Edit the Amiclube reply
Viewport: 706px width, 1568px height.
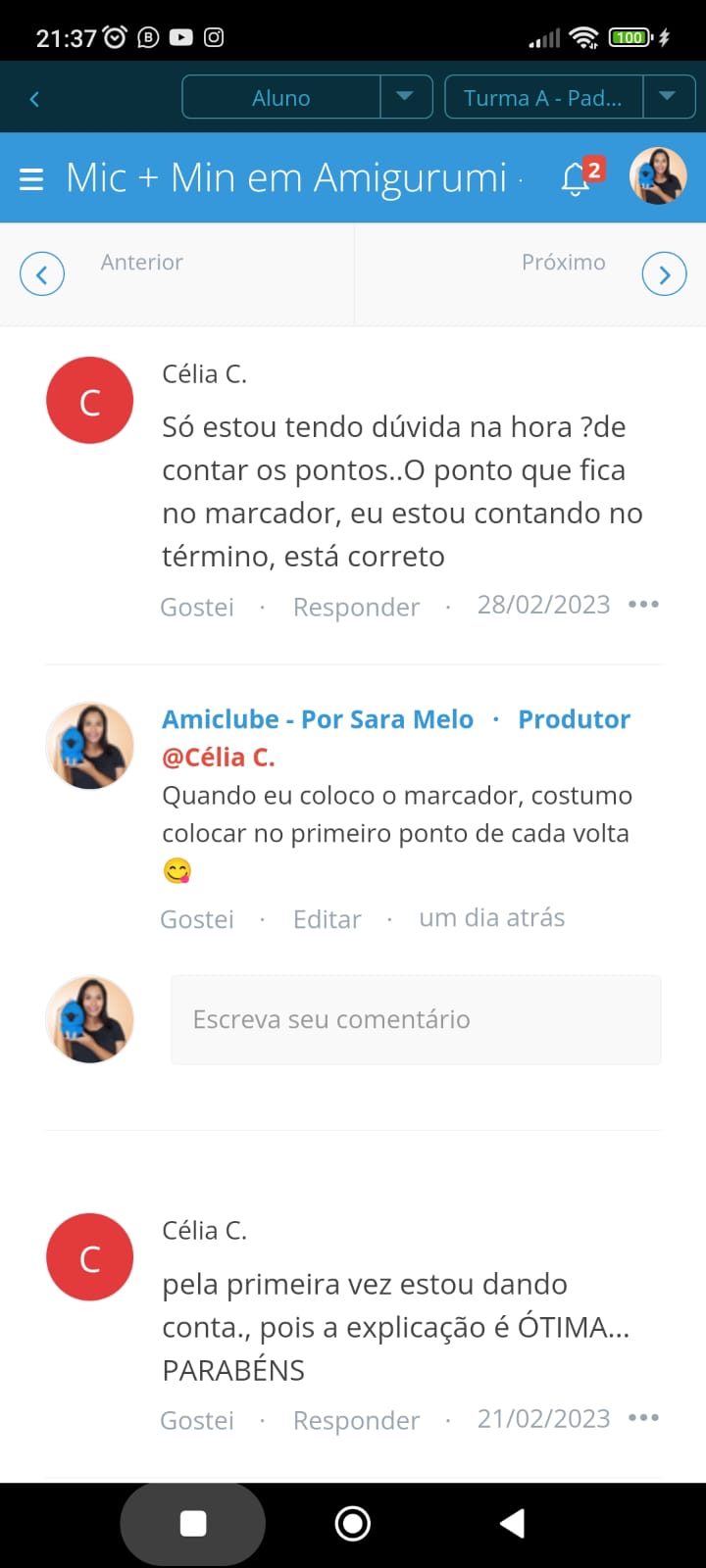click(327, 919)
